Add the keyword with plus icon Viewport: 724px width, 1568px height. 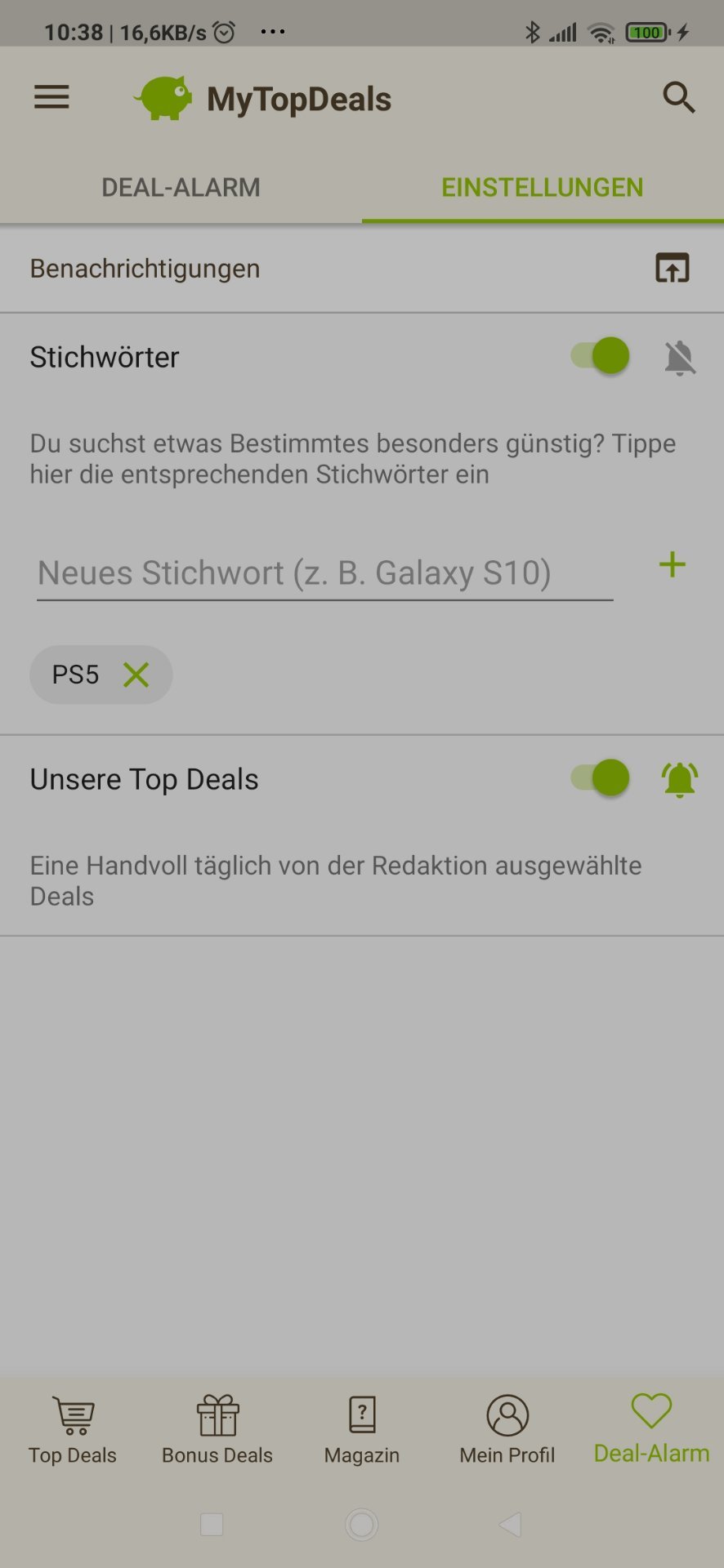click(672, 565)
